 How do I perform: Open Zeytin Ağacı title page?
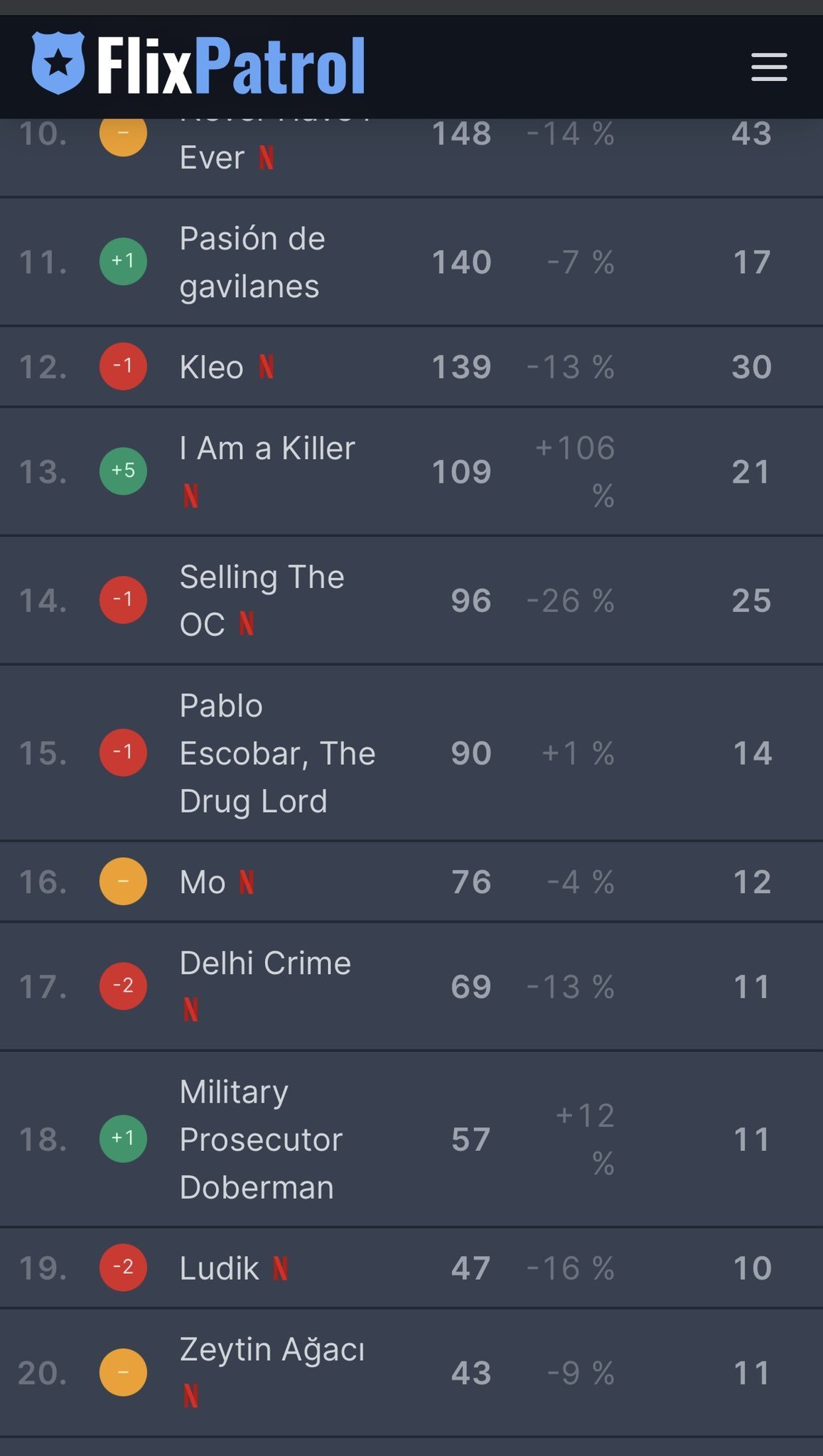pyautogui.click(x=271, y=1350)
